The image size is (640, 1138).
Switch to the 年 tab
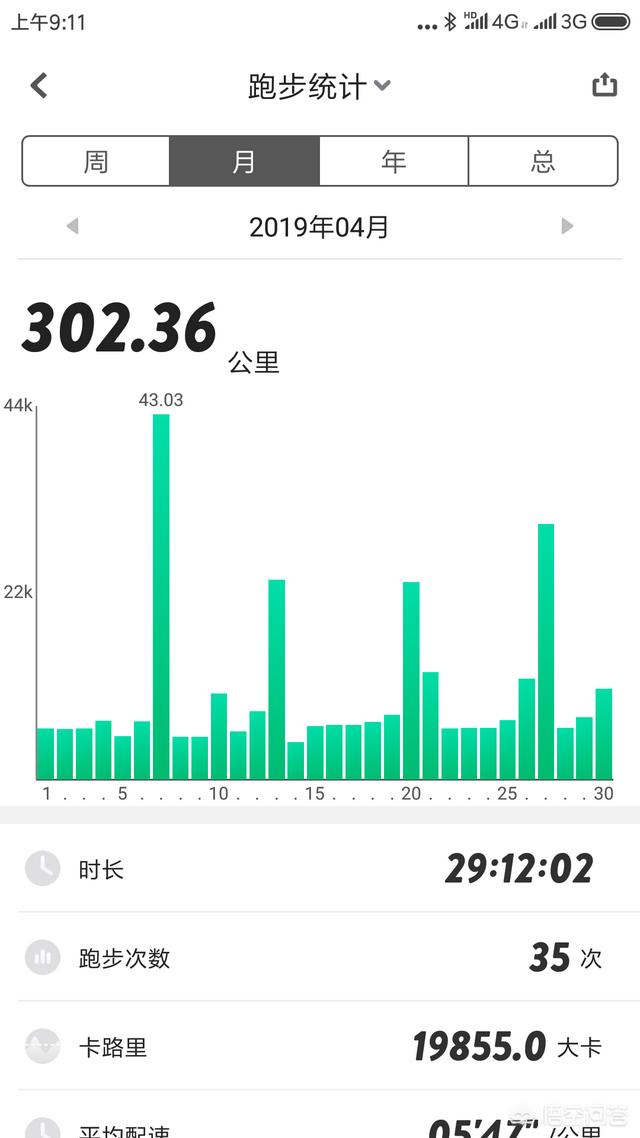click(393, 162)
